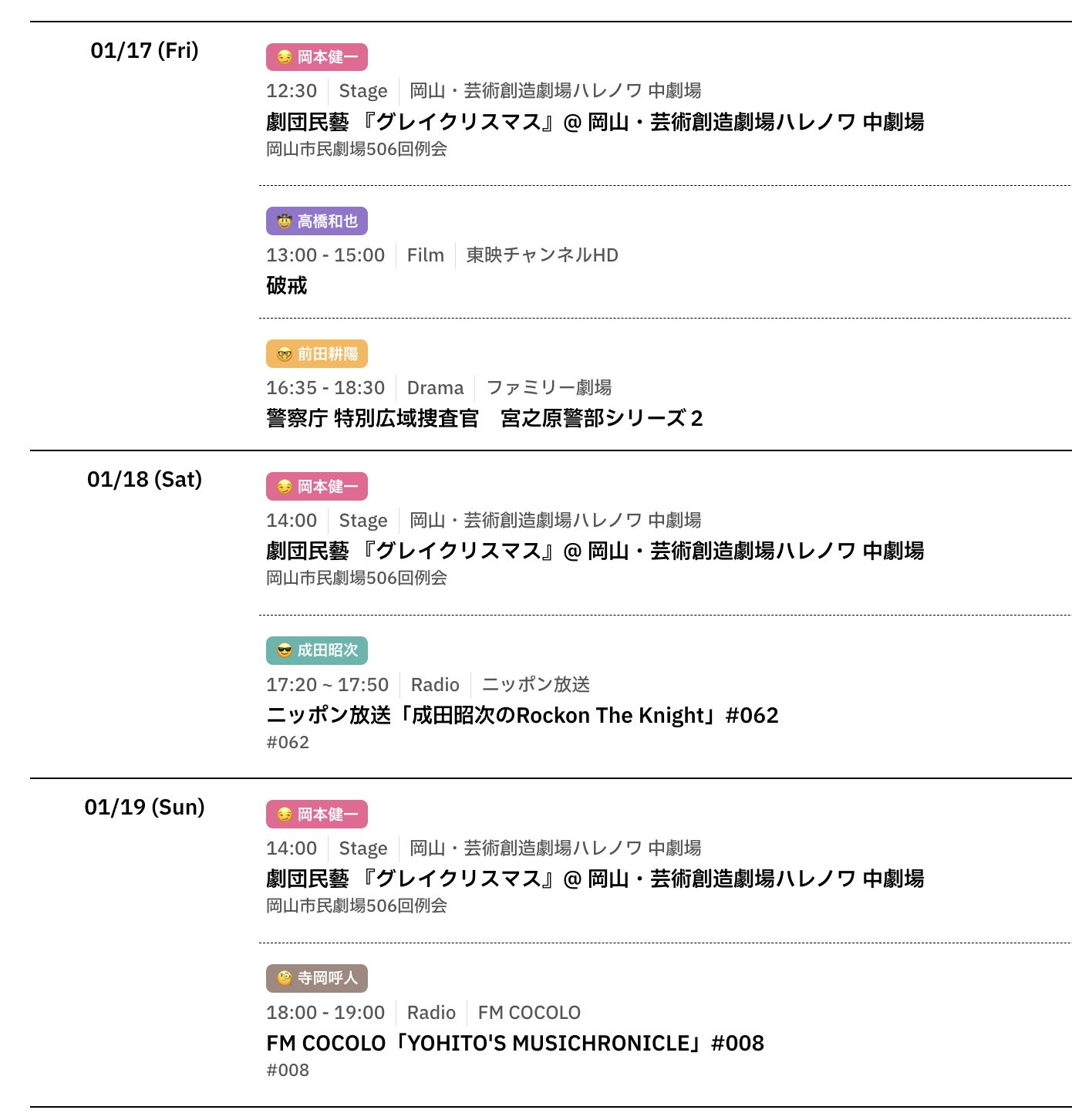The image size is (1072, 1120).
Task: Open 警察庁 特別広域捜査官 drama entry
Action: (x=484, y=419)
